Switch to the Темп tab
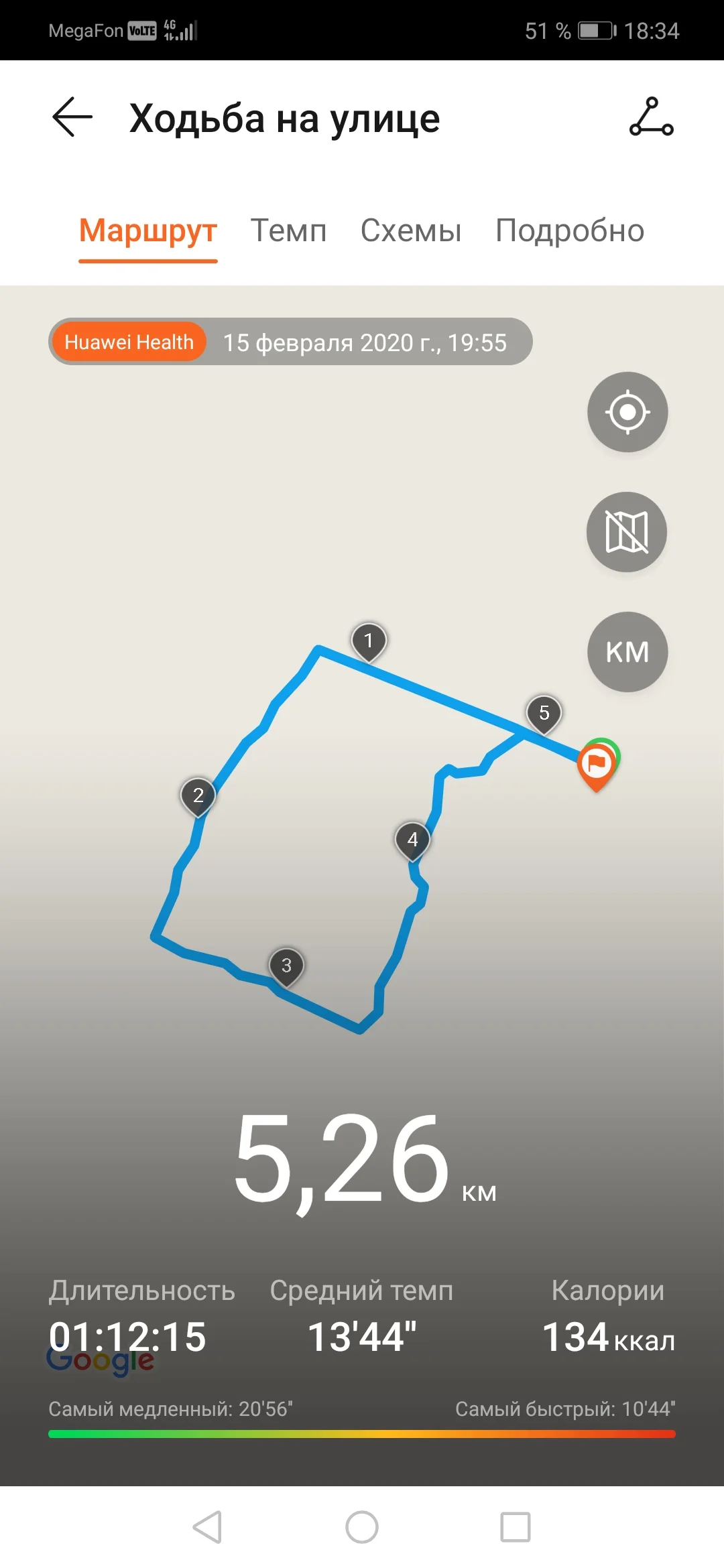The width and height of the screenshot is (724, 1568). pyautogui.click(x=288, y=231)
